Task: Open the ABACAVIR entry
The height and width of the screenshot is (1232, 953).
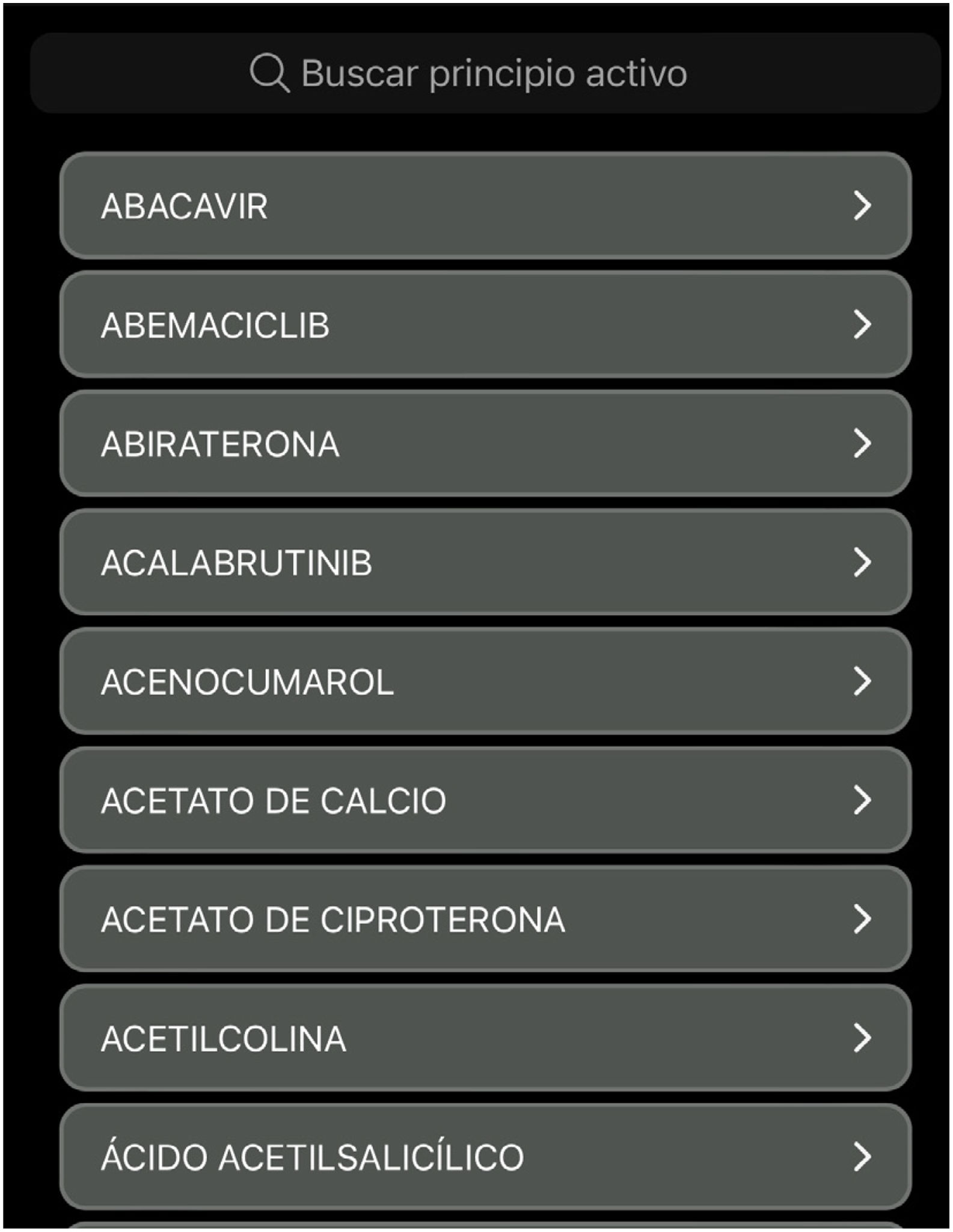Action: pyautogui.click(x=485, y=206)
